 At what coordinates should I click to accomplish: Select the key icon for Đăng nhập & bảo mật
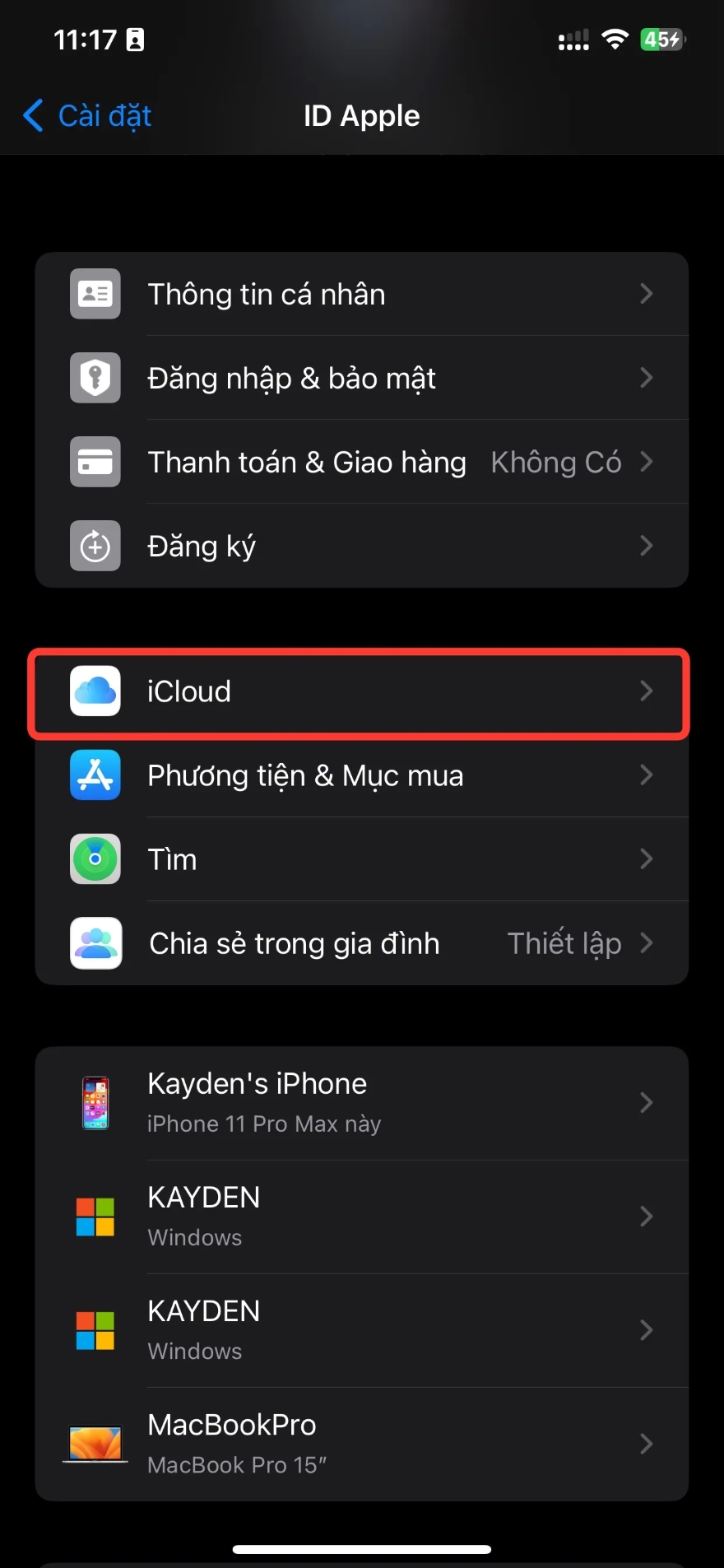click(95, 378)
